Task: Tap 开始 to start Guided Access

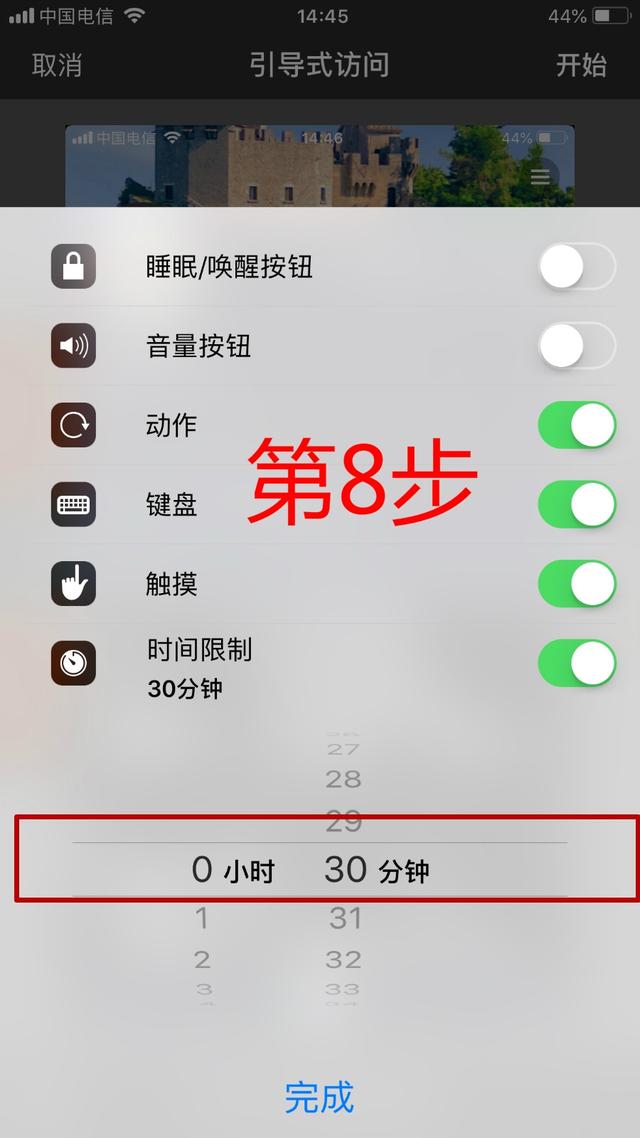Action: pyautogui.click(x=581, y=66)
